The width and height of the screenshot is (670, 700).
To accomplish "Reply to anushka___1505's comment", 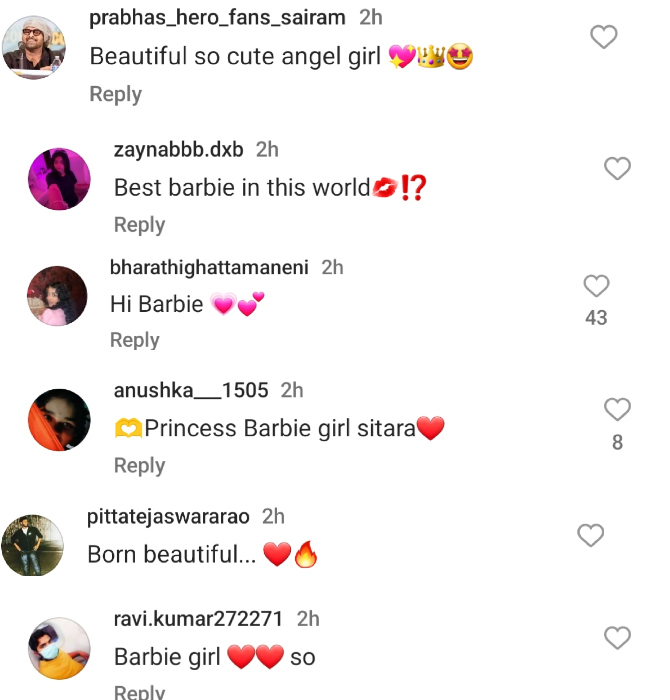I will click(x=139, y=465).
